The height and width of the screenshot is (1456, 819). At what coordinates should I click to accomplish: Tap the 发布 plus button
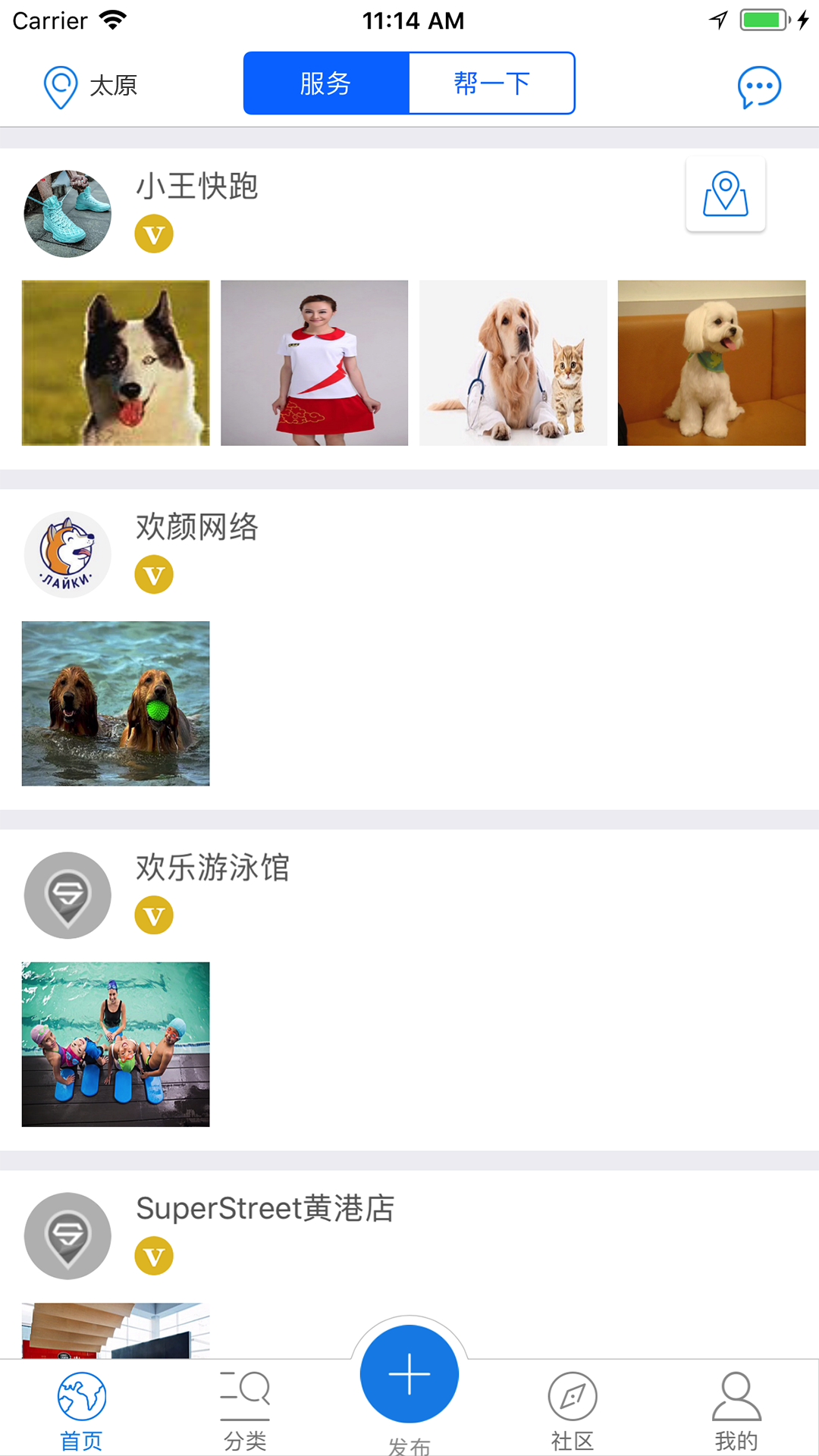click(x=409, y=1374)
